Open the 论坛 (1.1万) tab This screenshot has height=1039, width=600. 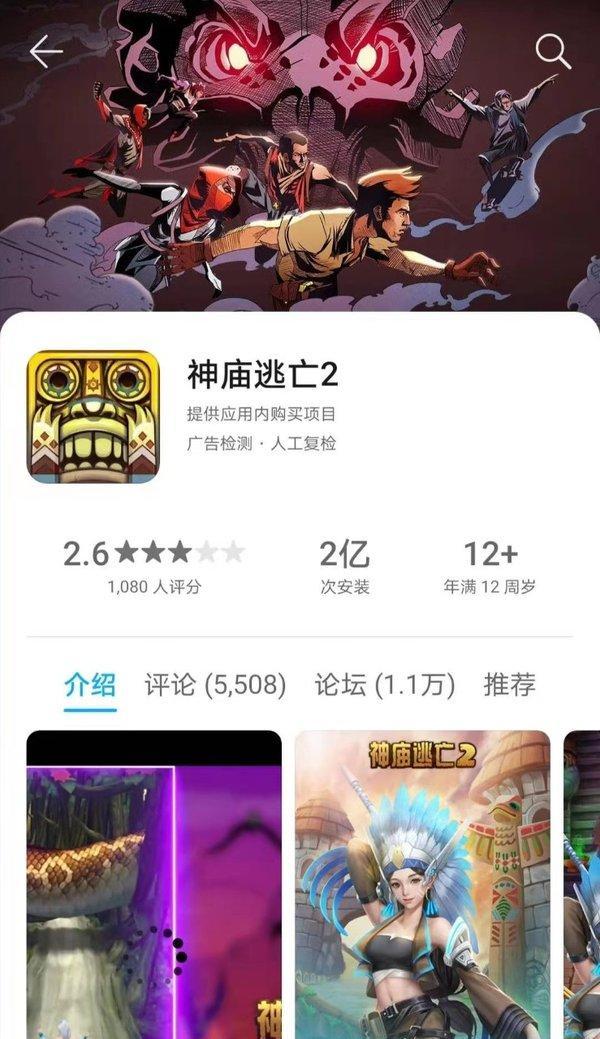(x=385, y=685)
